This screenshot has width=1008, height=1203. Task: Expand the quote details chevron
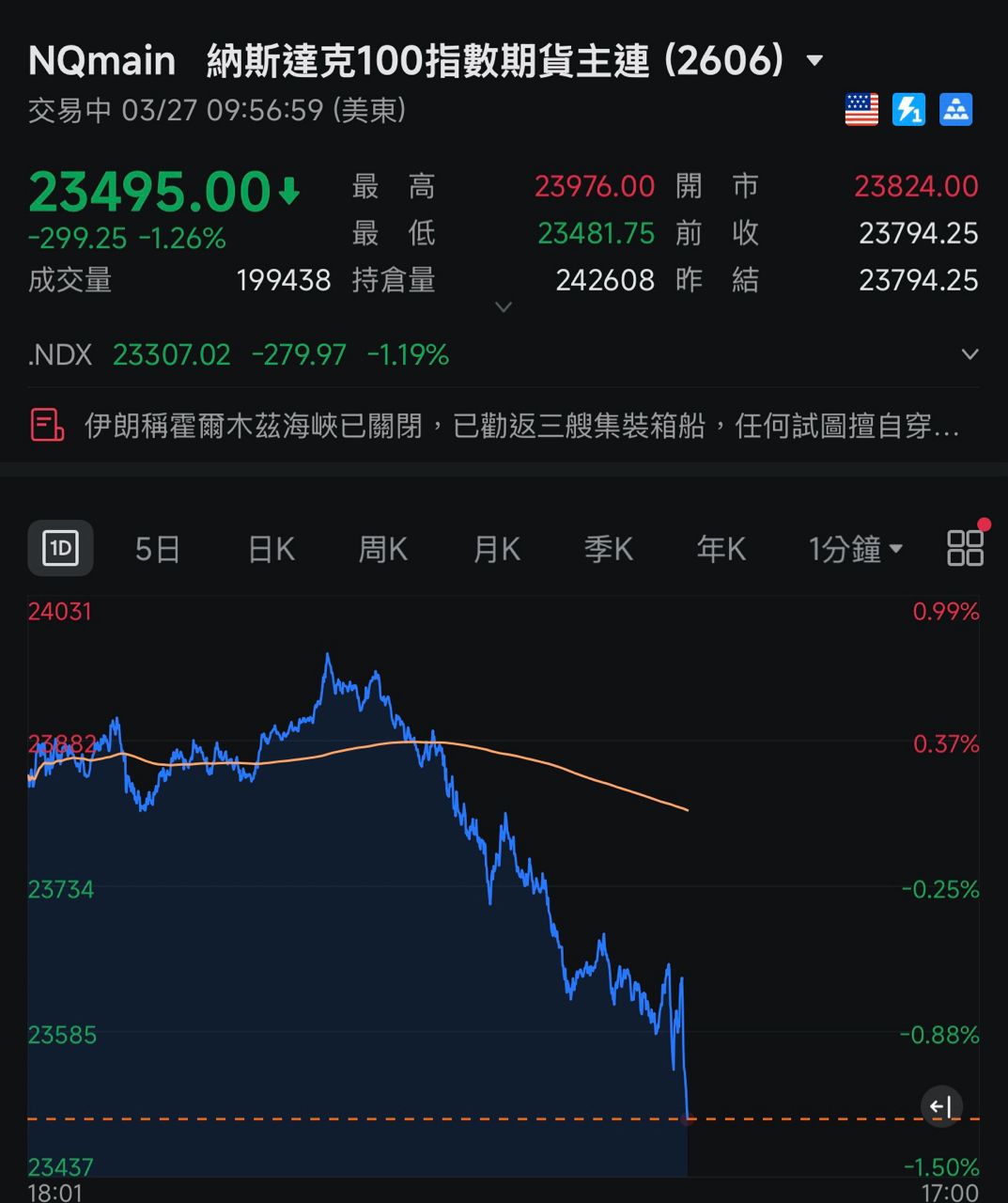[504, 307]
